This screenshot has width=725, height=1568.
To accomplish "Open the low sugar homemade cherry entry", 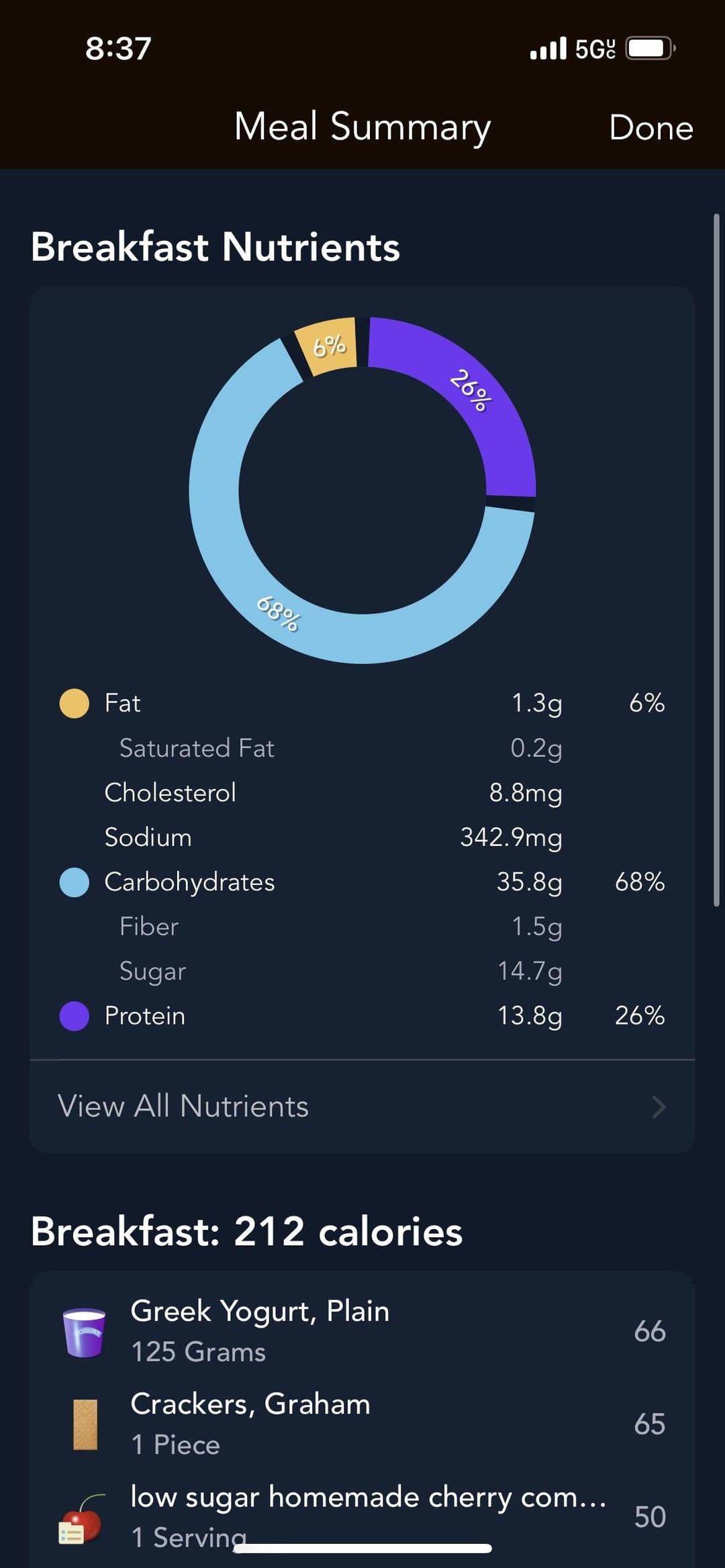I will tap(362, 1516).
